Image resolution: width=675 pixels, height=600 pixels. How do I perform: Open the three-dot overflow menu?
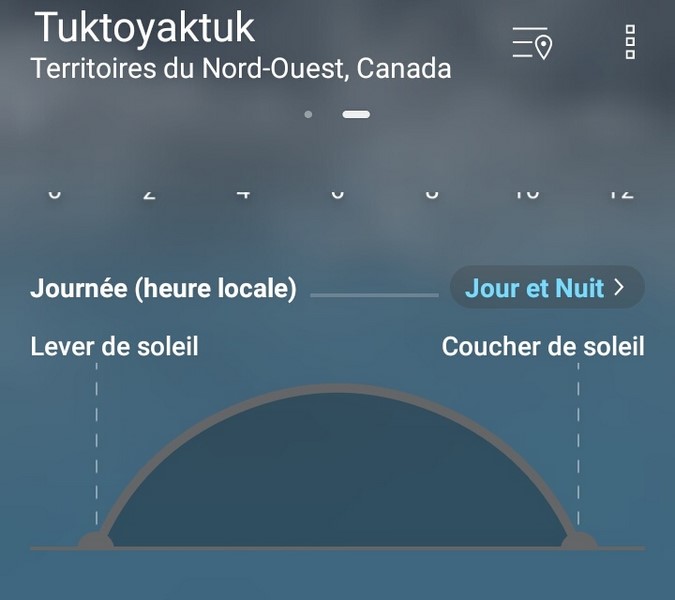[630, 43]
